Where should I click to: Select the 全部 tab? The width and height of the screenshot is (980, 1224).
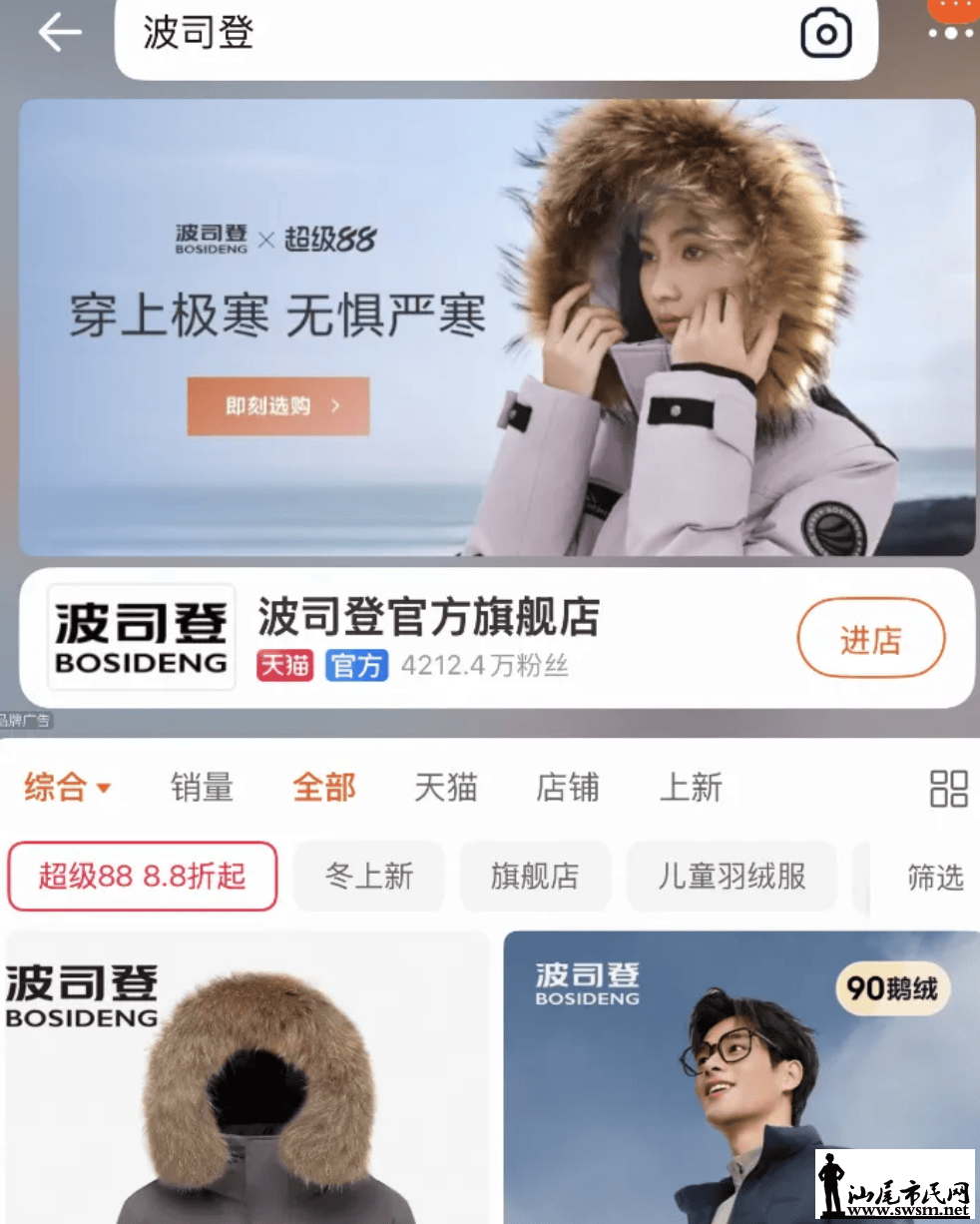tap(324, 788)
